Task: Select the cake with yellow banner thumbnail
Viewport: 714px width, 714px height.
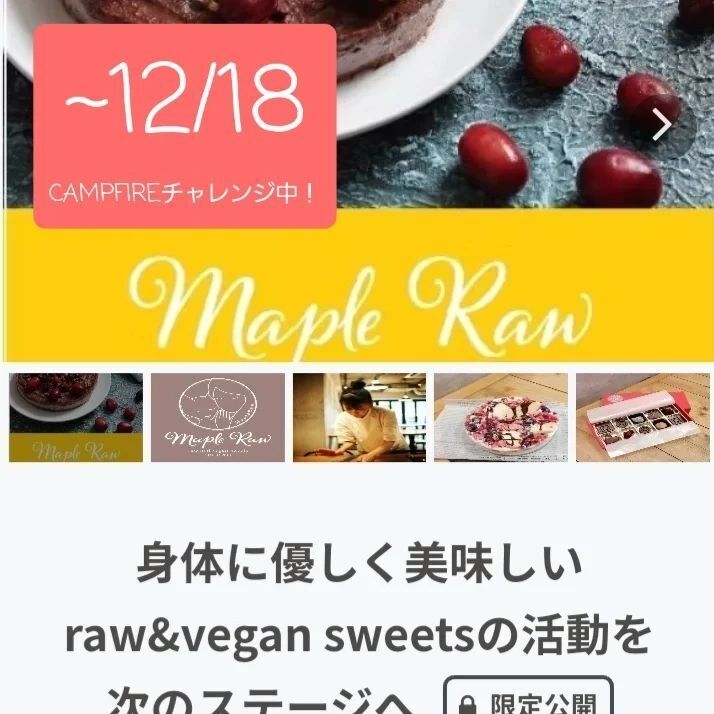Action: tap(76, 417)
